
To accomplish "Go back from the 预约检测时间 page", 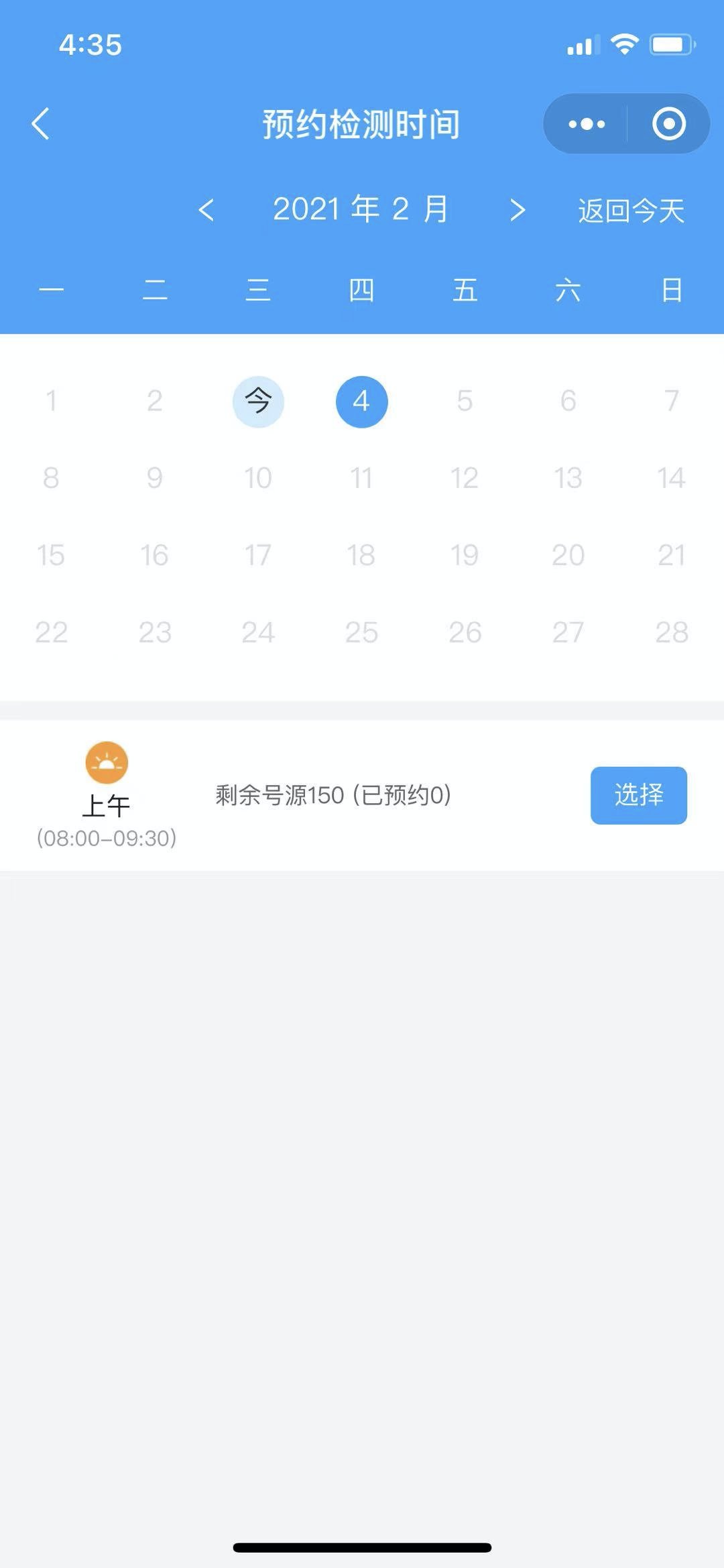I will point(41,124).
